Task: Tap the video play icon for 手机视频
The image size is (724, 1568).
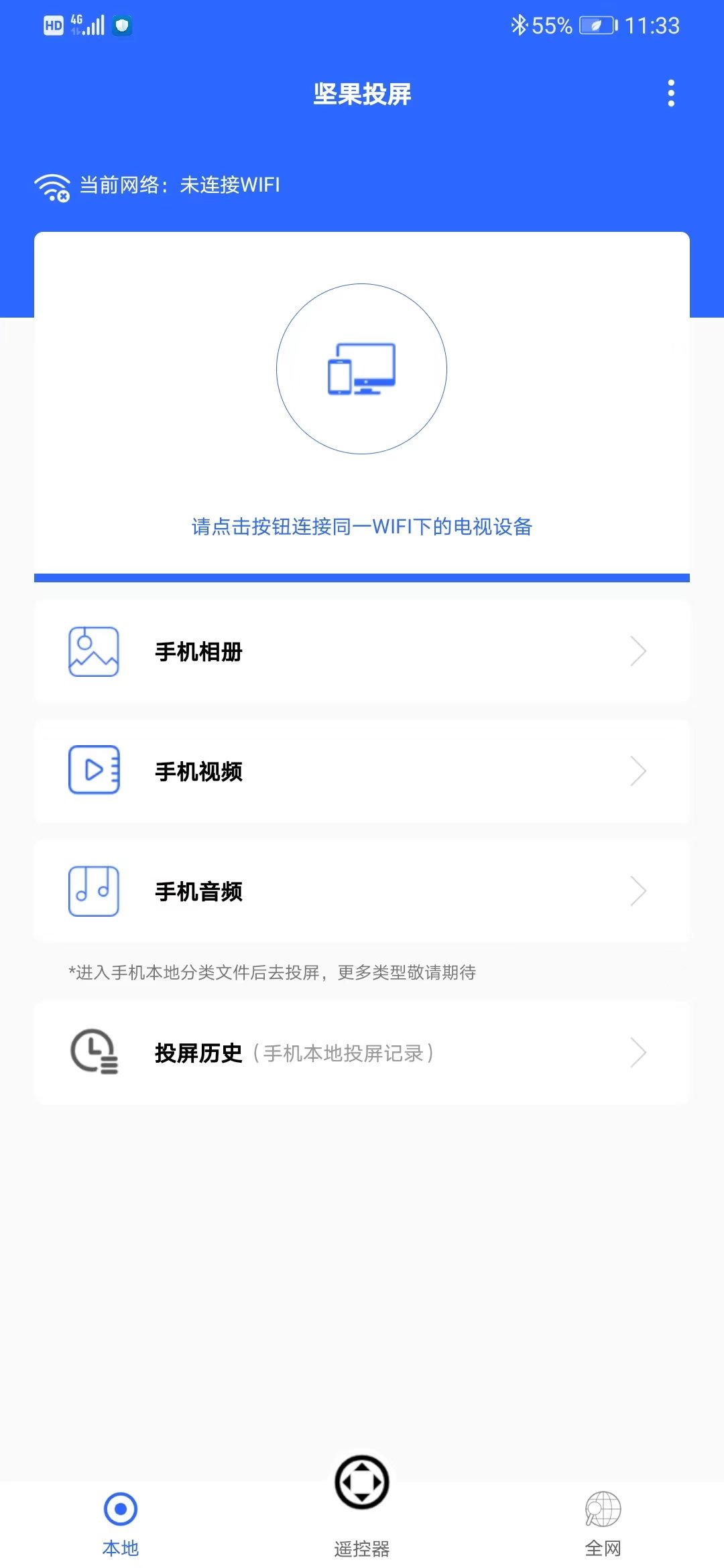Action: click(94, 771)
